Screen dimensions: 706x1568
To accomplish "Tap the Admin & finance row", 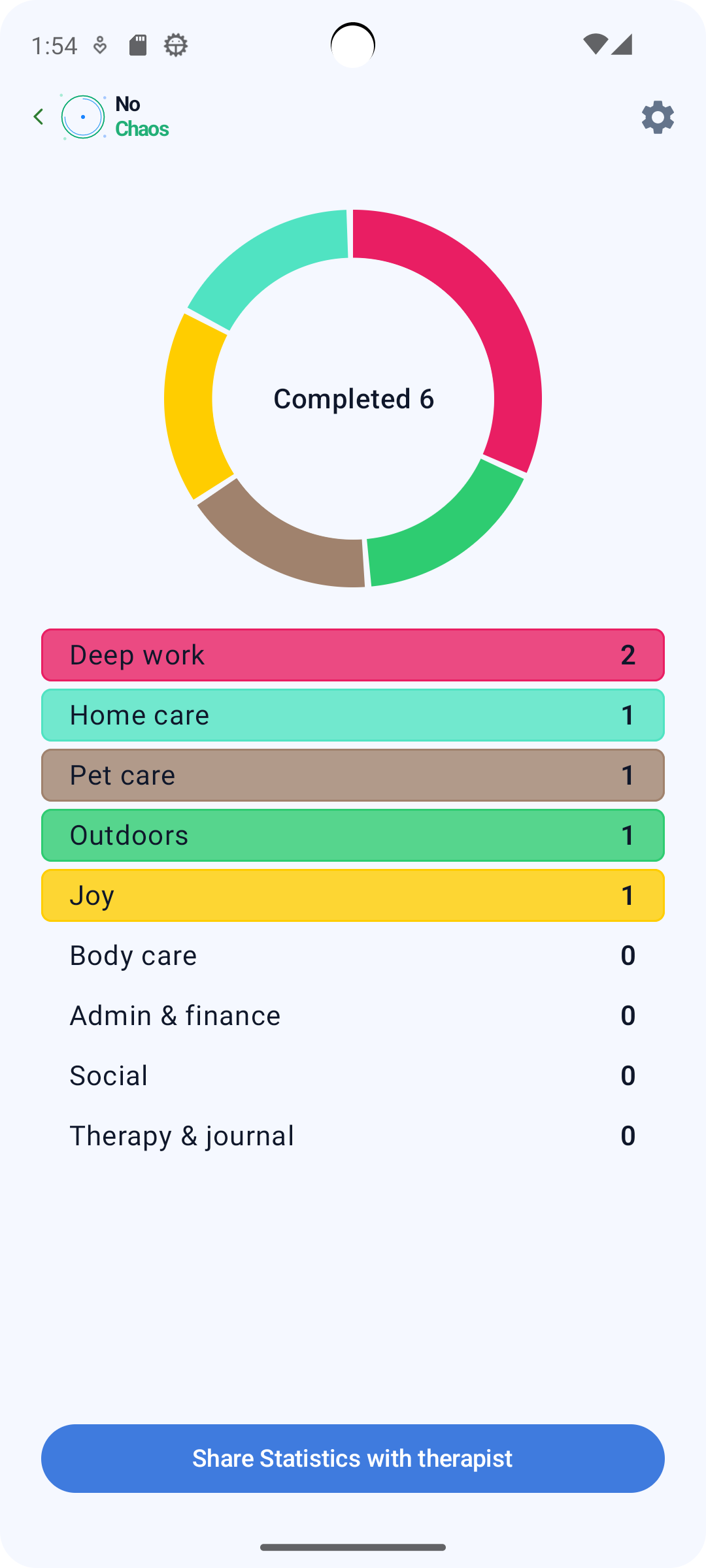I will tap(353, 1015).
